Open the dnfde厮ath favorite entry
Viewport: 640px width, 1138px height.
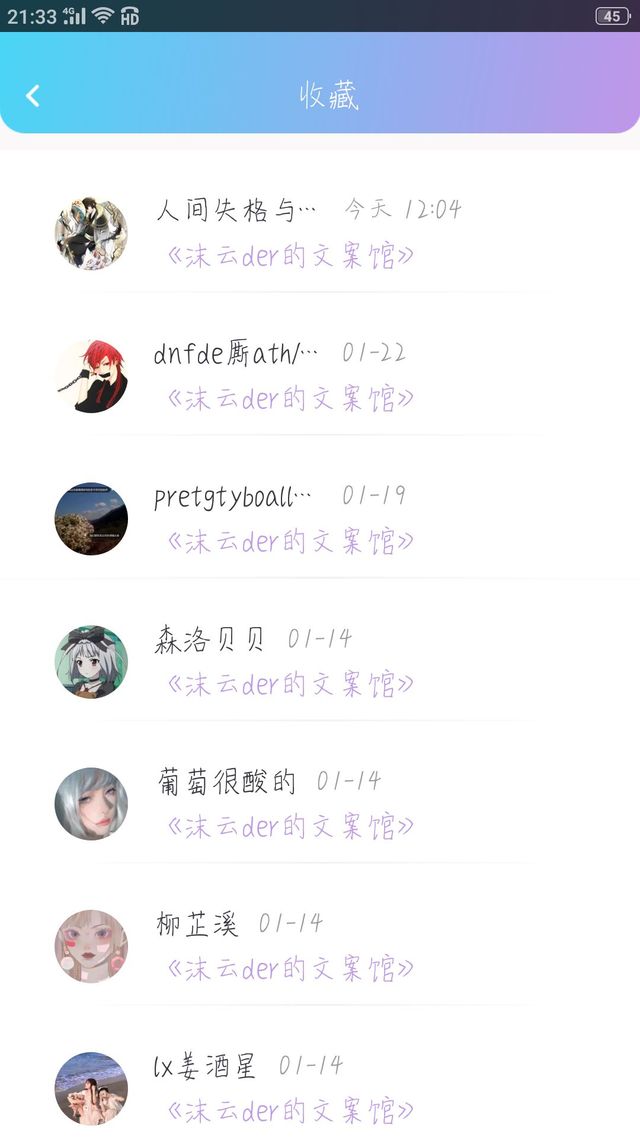(320, 376)
